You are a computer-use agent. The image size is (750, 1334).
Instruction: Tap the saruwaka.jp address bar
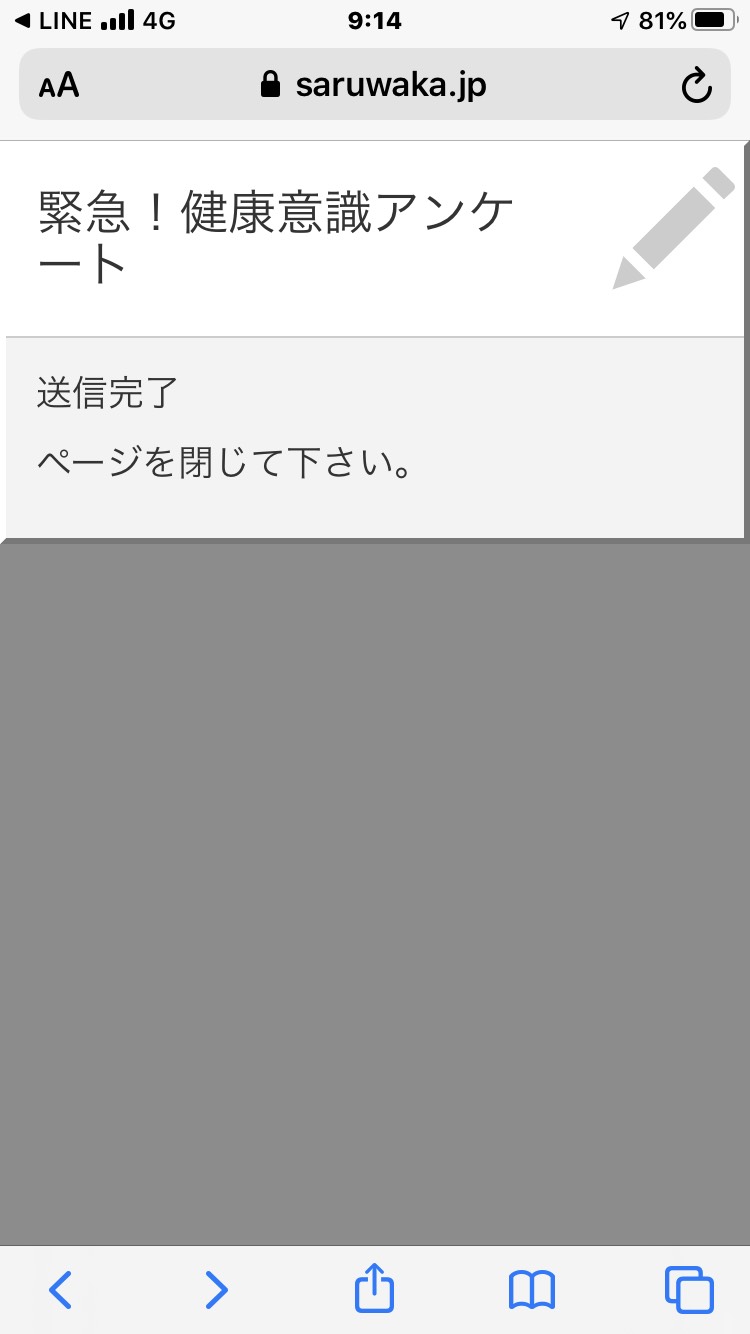pos(374,84)
